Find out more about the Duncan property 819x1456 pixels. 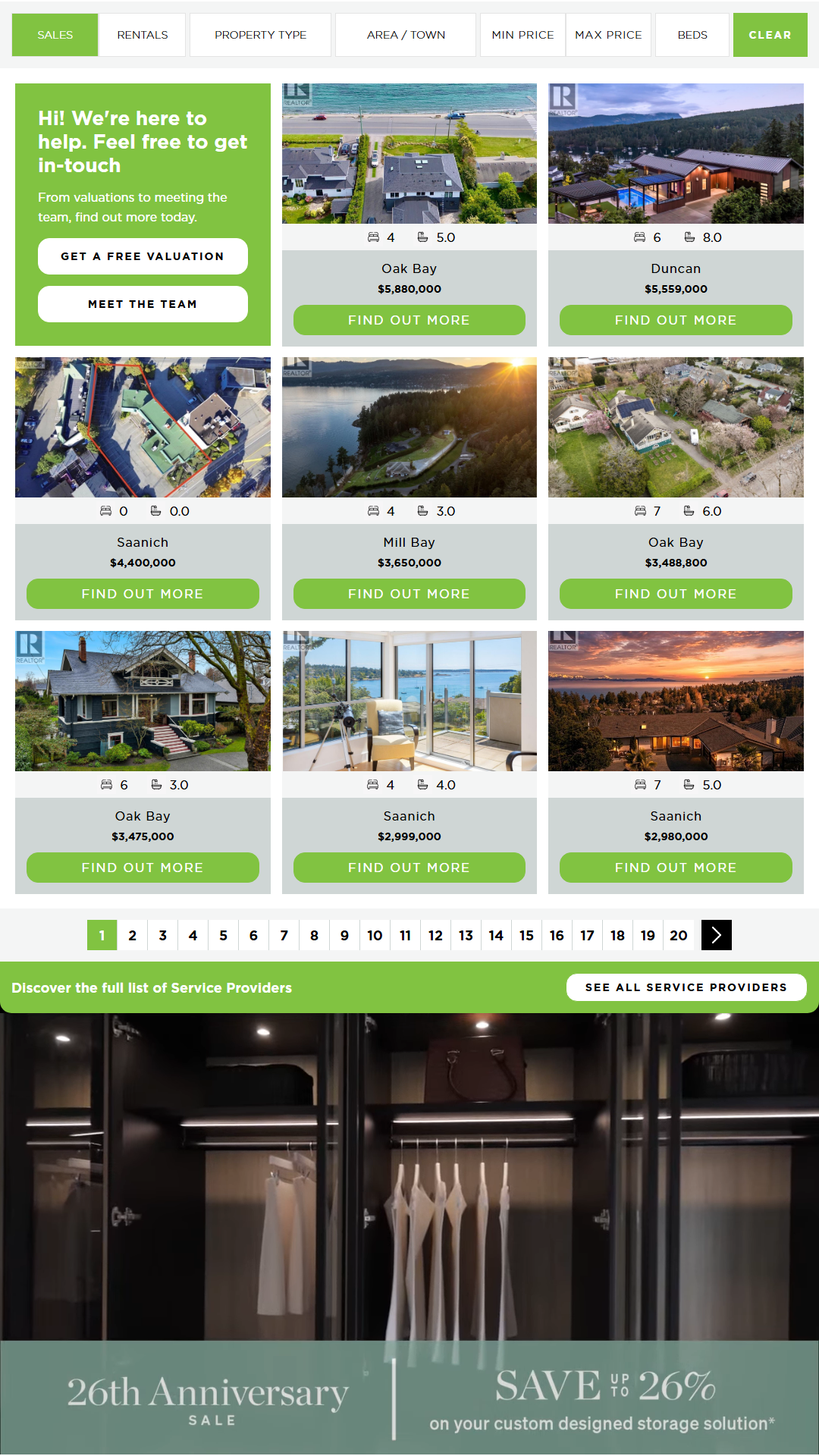point(676,320)
